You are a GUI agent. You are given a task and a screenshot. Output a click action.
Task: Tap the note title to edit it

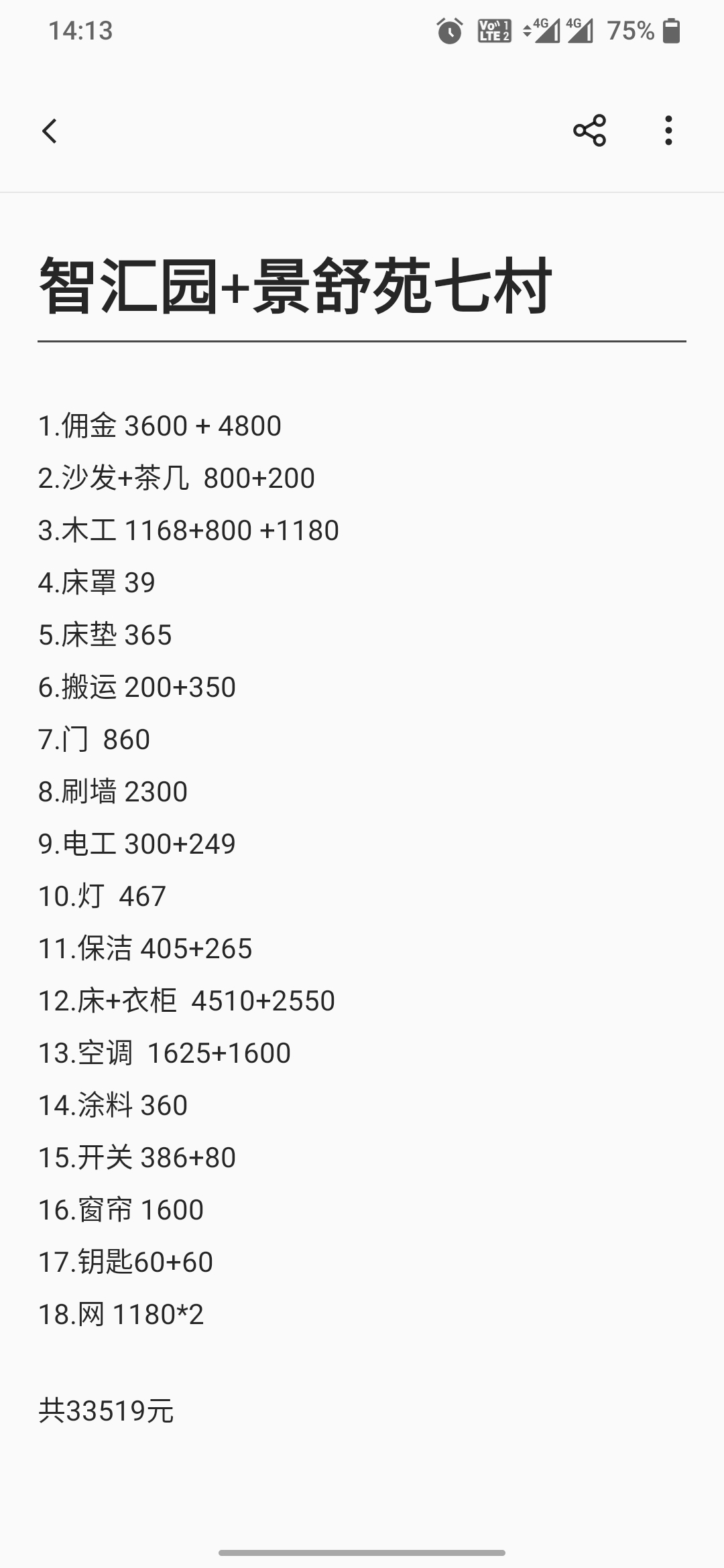pos(295,287)
